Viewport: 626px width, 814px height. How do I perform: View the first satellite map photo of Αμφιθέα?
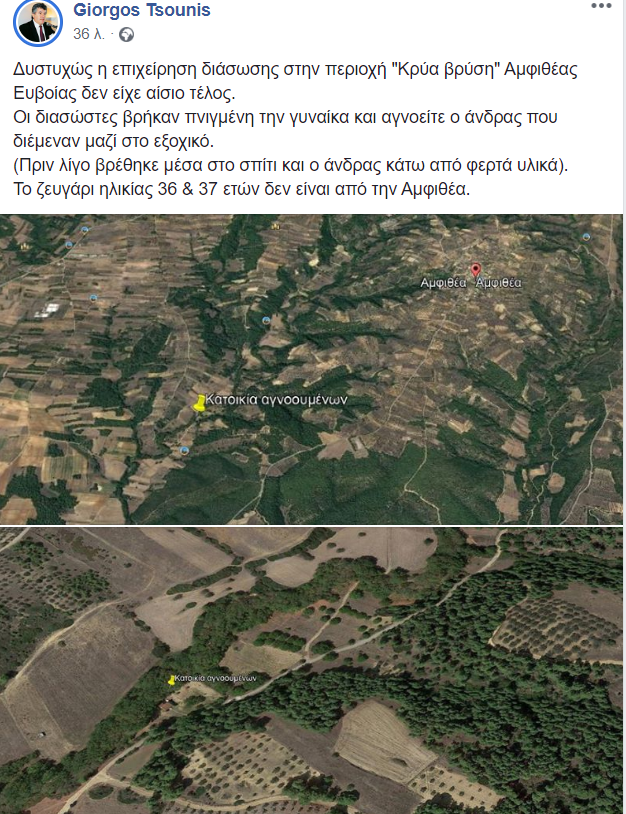(313, 368)
